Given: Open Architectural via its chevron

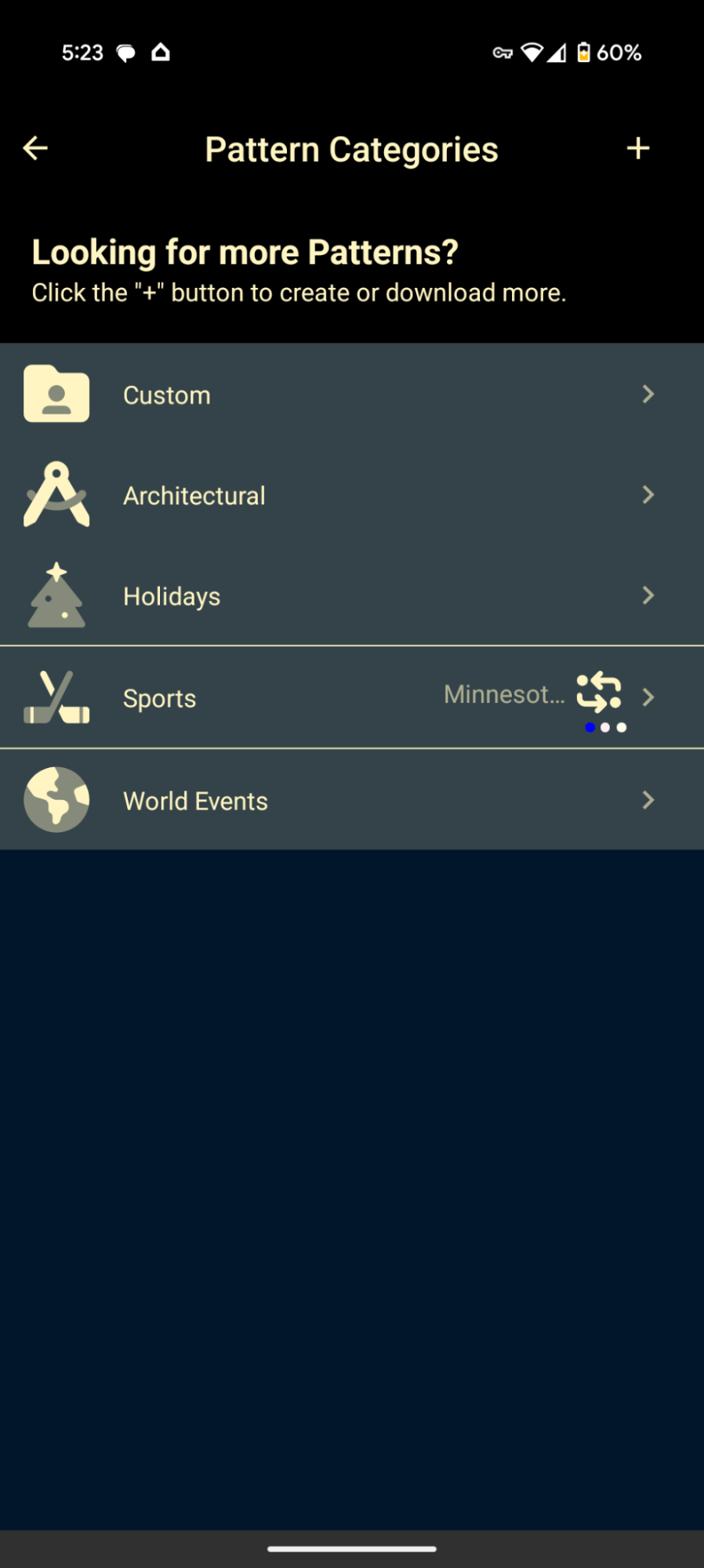Looking at the screenshot, I should [x=648, y=495].
